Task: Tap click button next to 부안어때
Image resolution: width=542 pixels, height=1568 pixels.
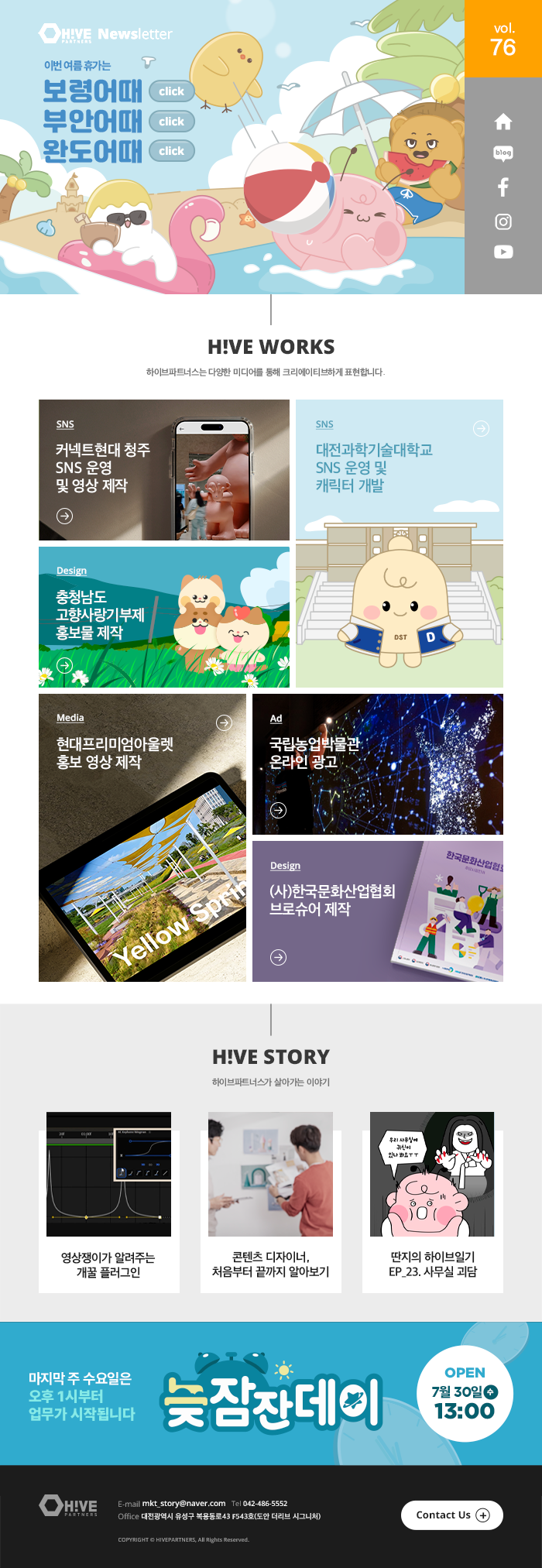Action: [171, 122]
